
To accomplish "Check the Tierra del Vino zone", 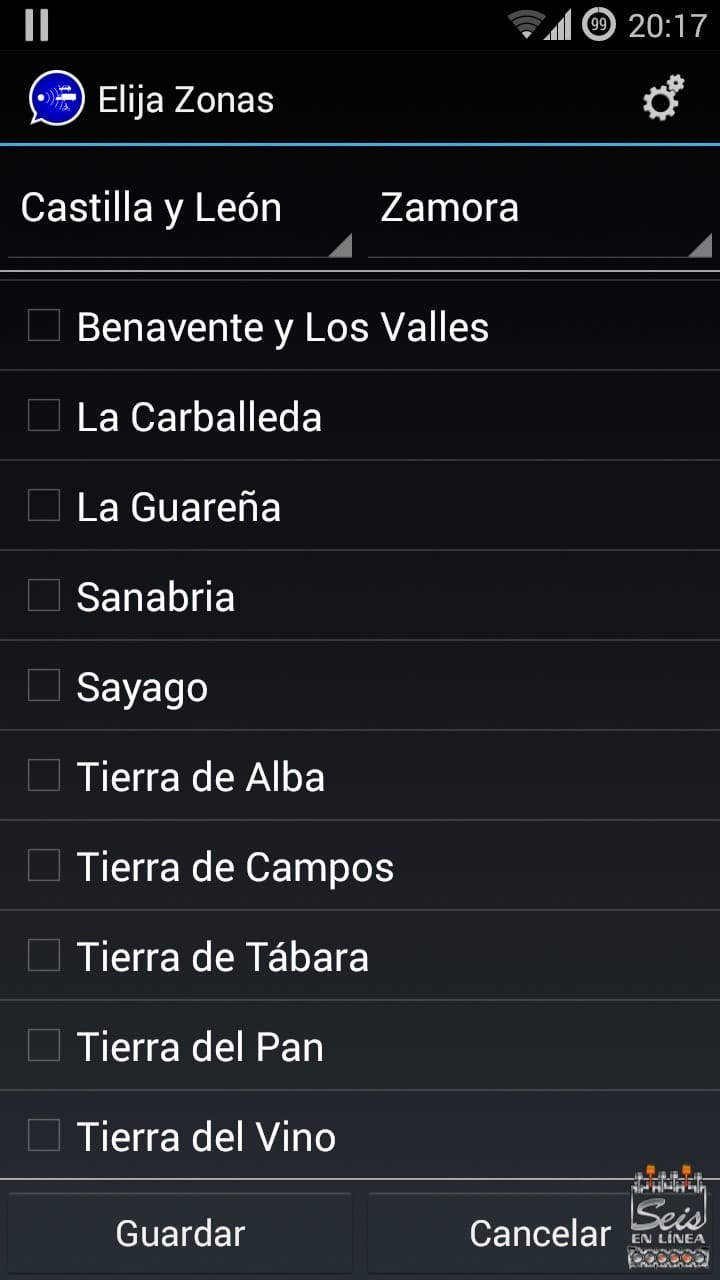I will pos(44,1136).
